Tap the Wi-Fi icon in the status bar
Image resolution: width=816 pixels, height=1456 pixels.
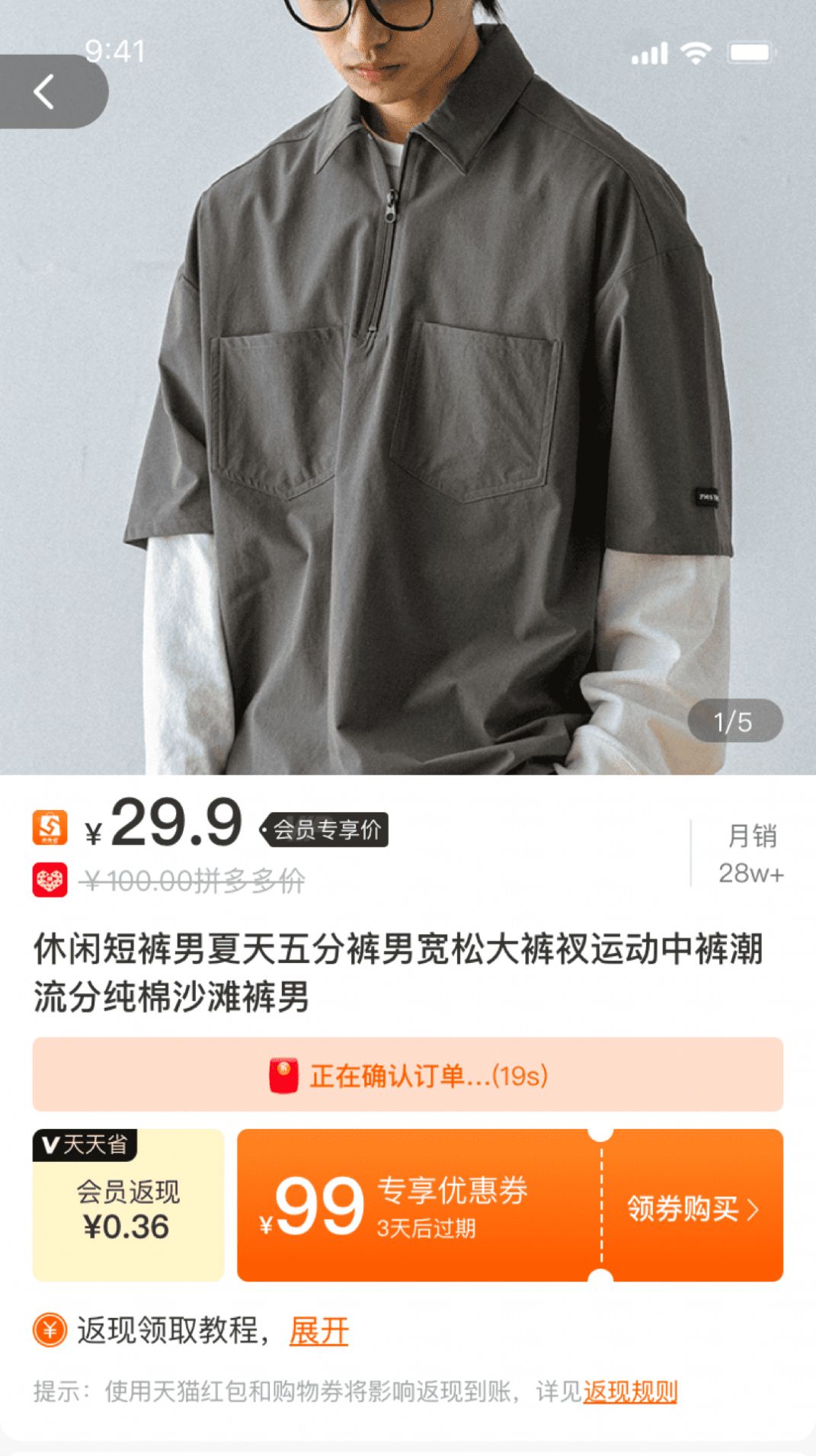tap(696, 53)
